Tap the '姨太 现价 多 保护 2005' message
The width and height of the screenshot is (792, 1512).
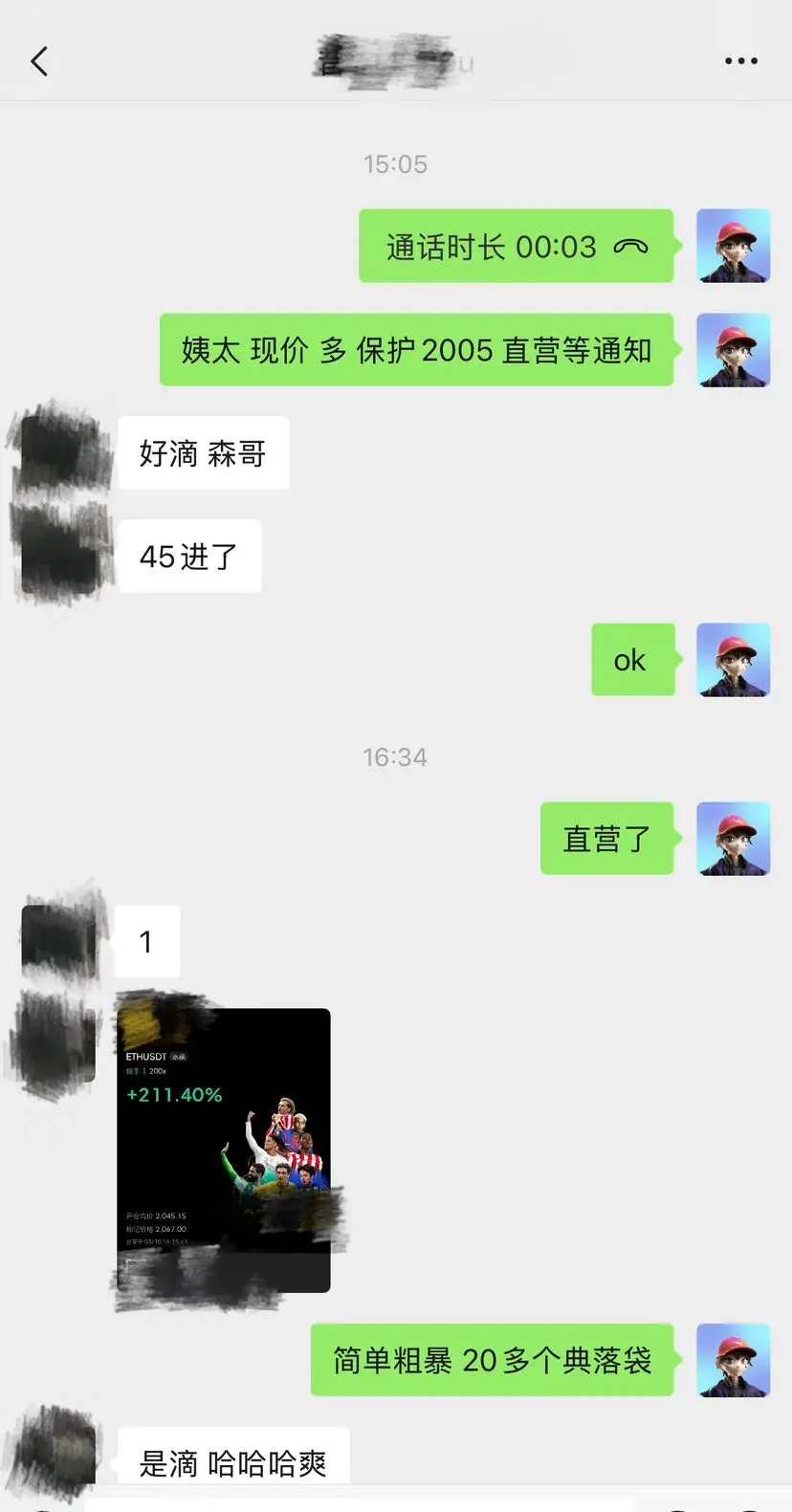pyautogui.click(x=409, y=351)
